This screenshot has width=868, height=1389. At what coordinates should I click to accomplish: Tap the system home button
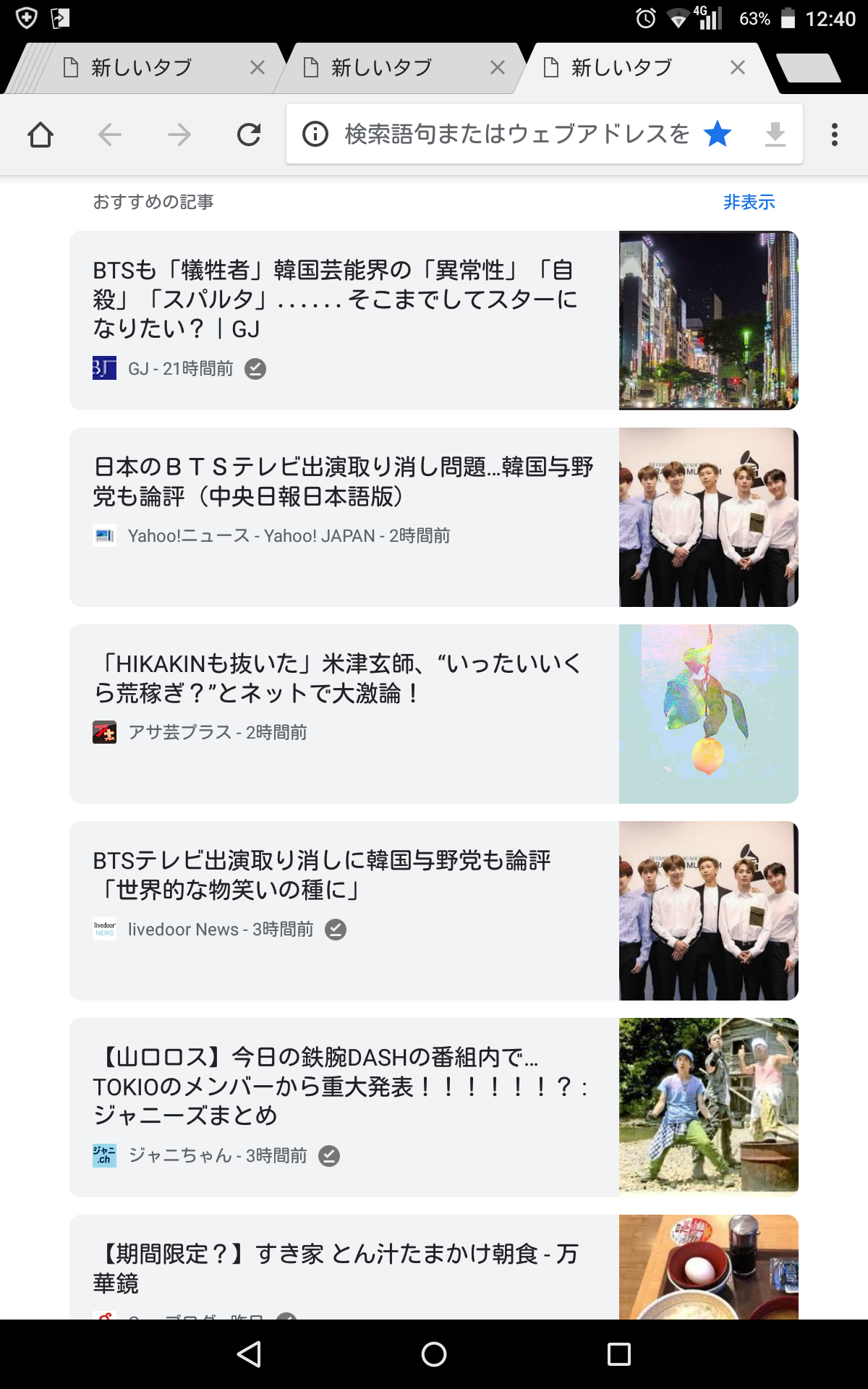(434, 1354)
